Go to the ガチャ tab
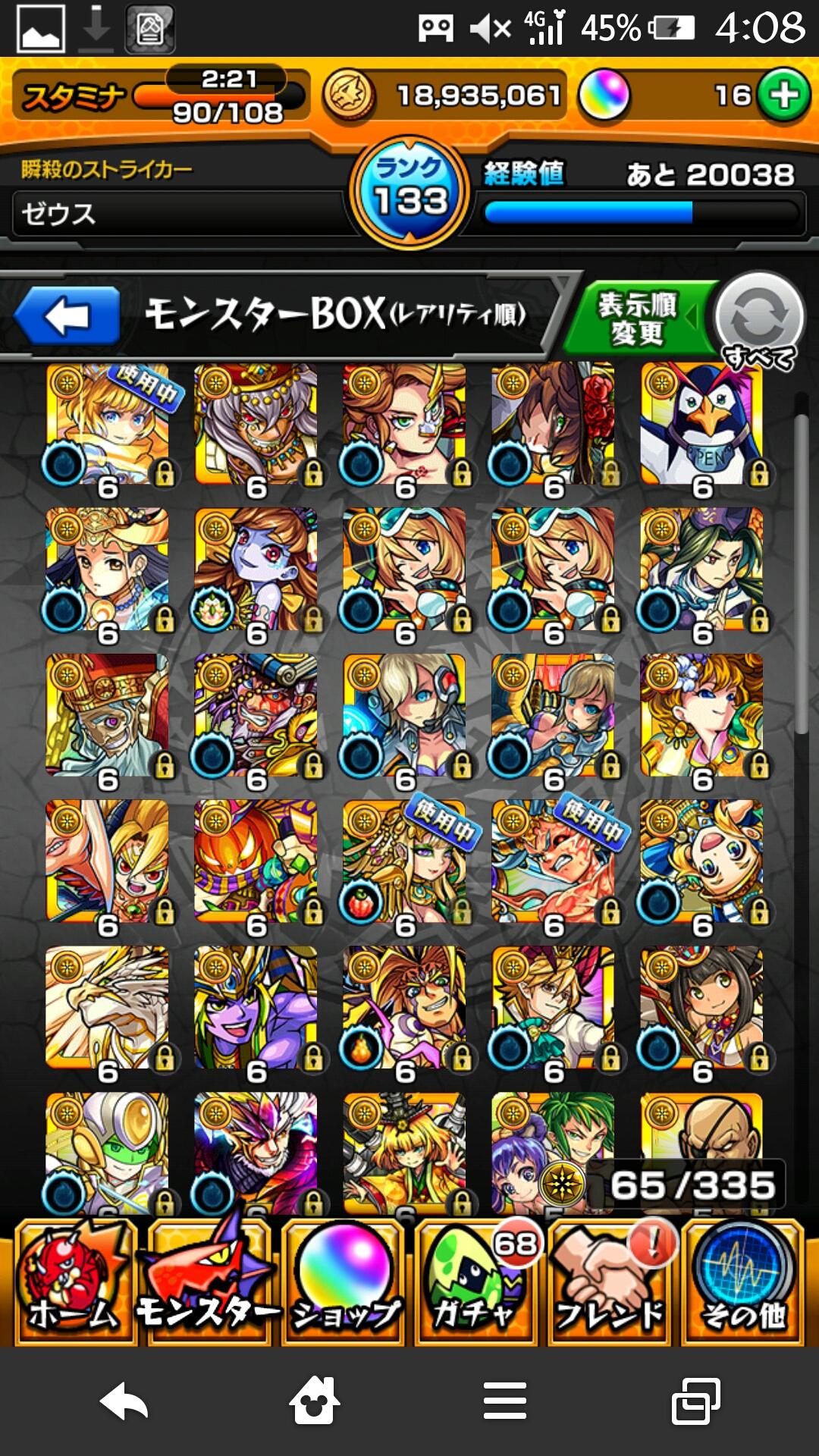The width and height of the screenshot is (819, 1456). coord(476,1283)
